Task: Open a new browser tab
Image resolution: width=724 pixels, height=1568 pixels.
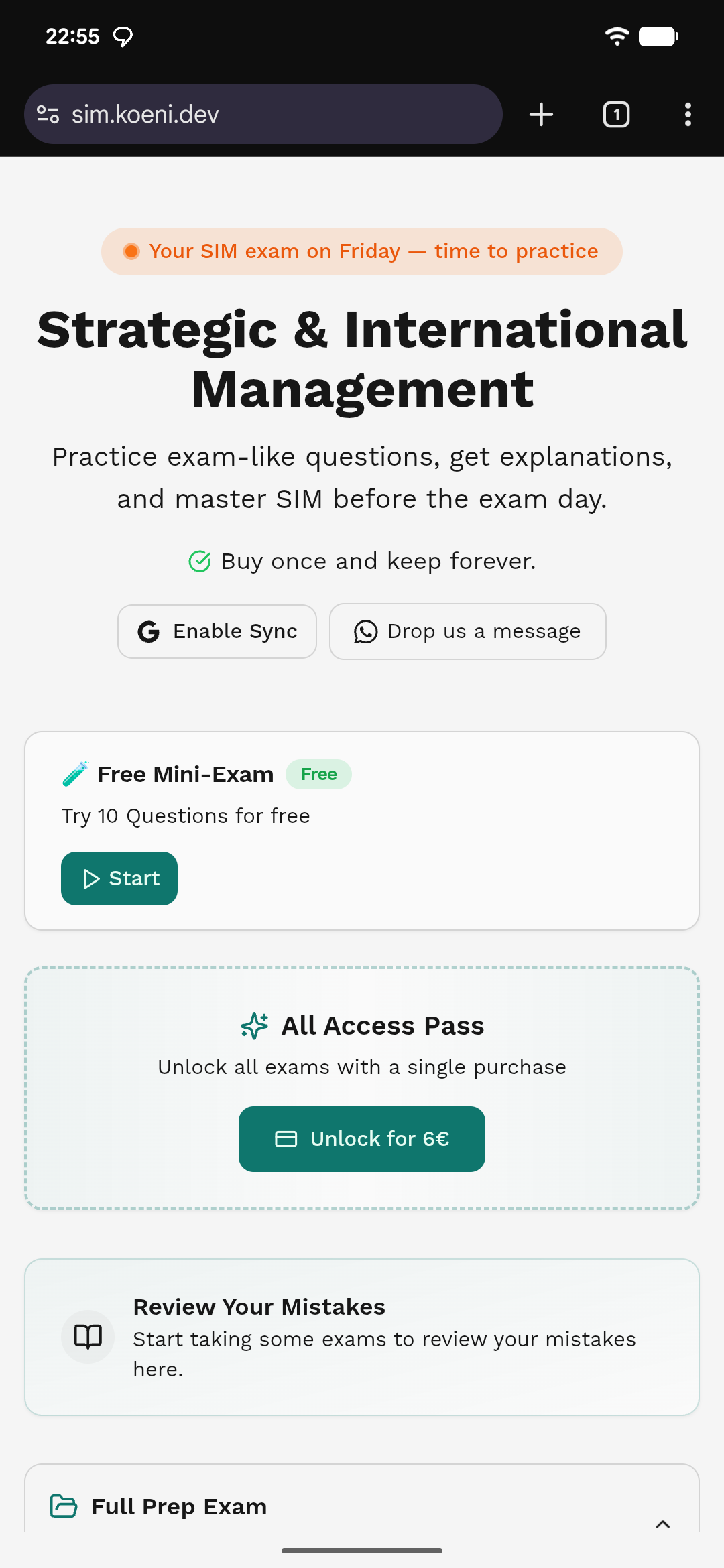Action: click(x=541, y=115)
